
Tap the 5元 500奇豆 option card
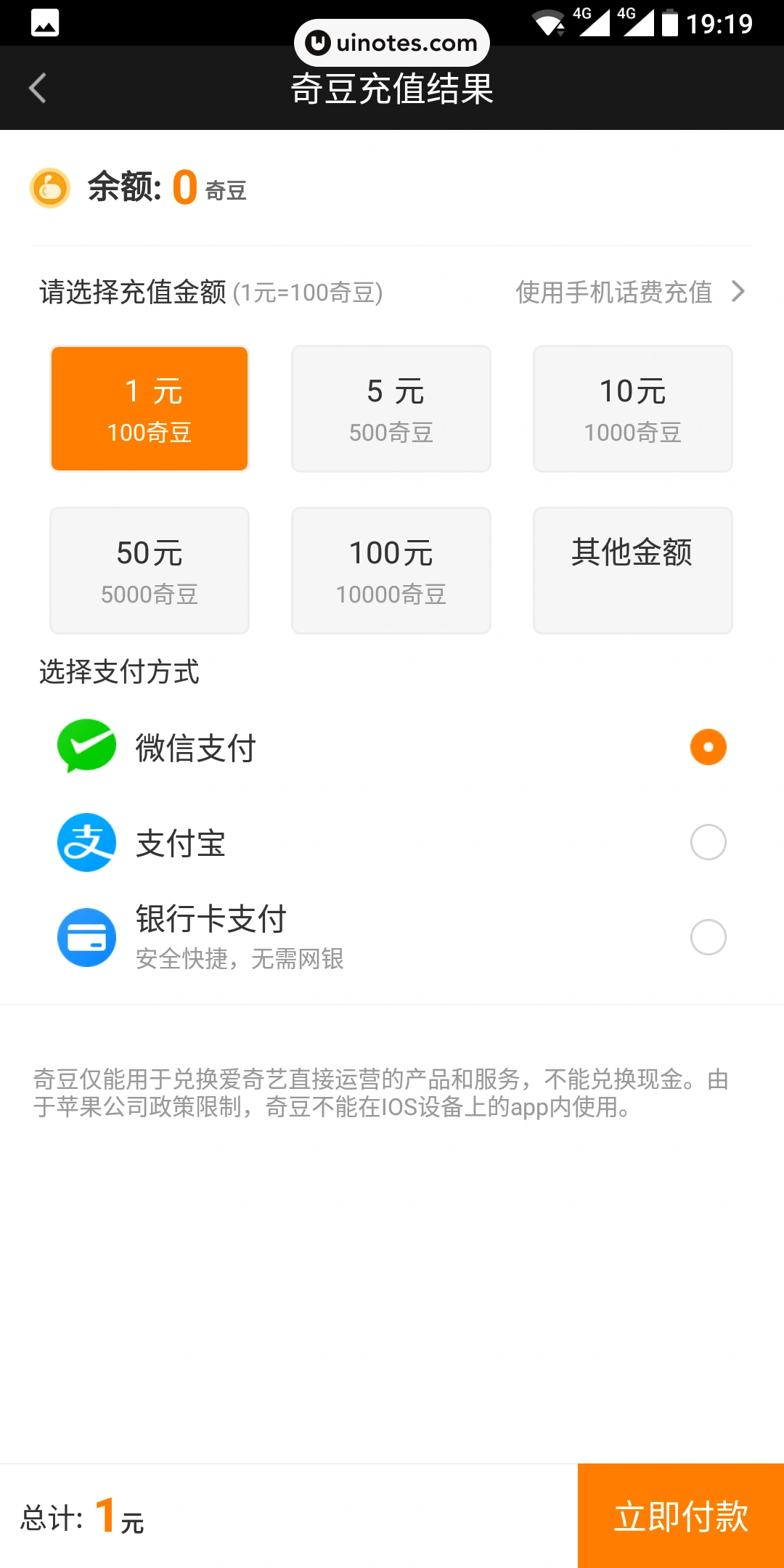tap(391, 408)
